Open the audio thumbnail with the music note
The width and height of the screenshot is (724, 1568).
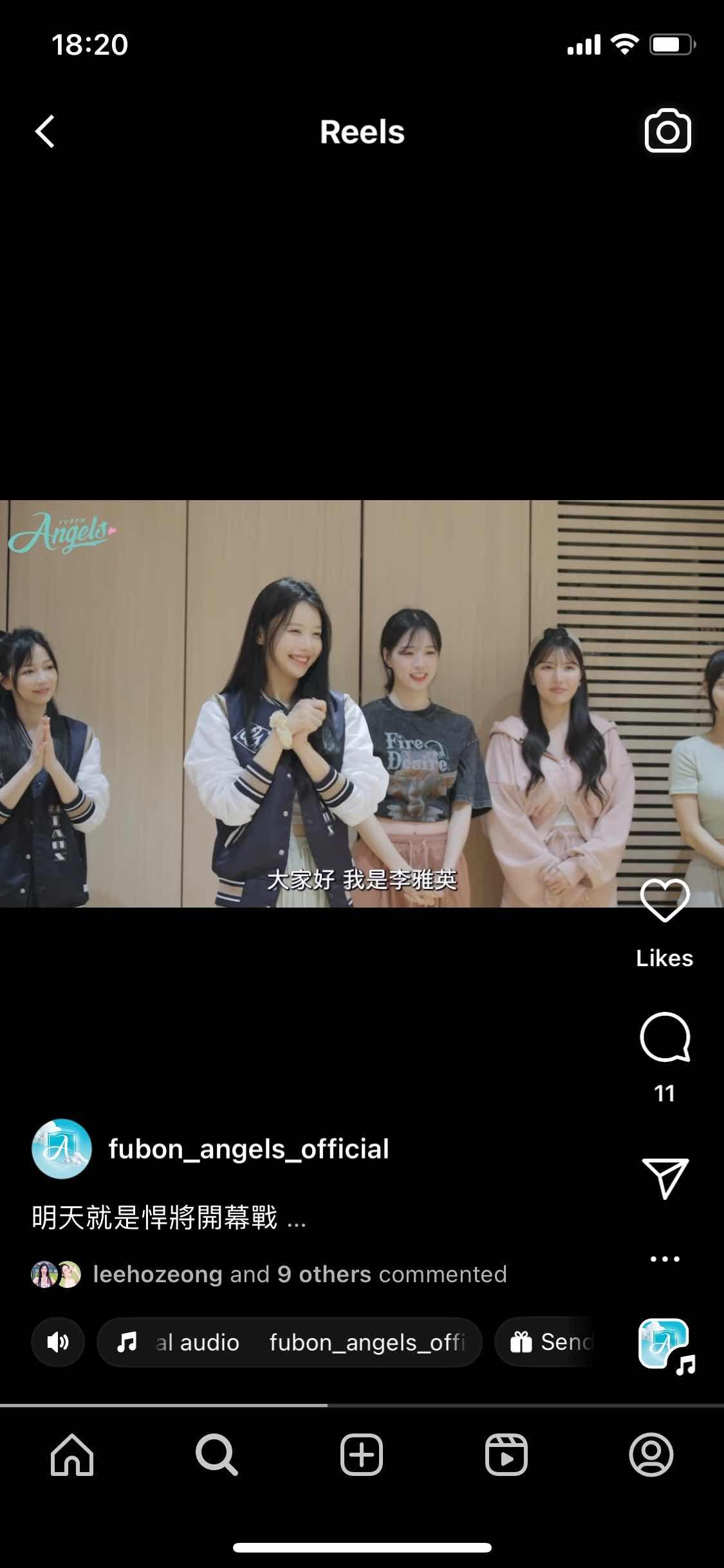point(665,1344)
